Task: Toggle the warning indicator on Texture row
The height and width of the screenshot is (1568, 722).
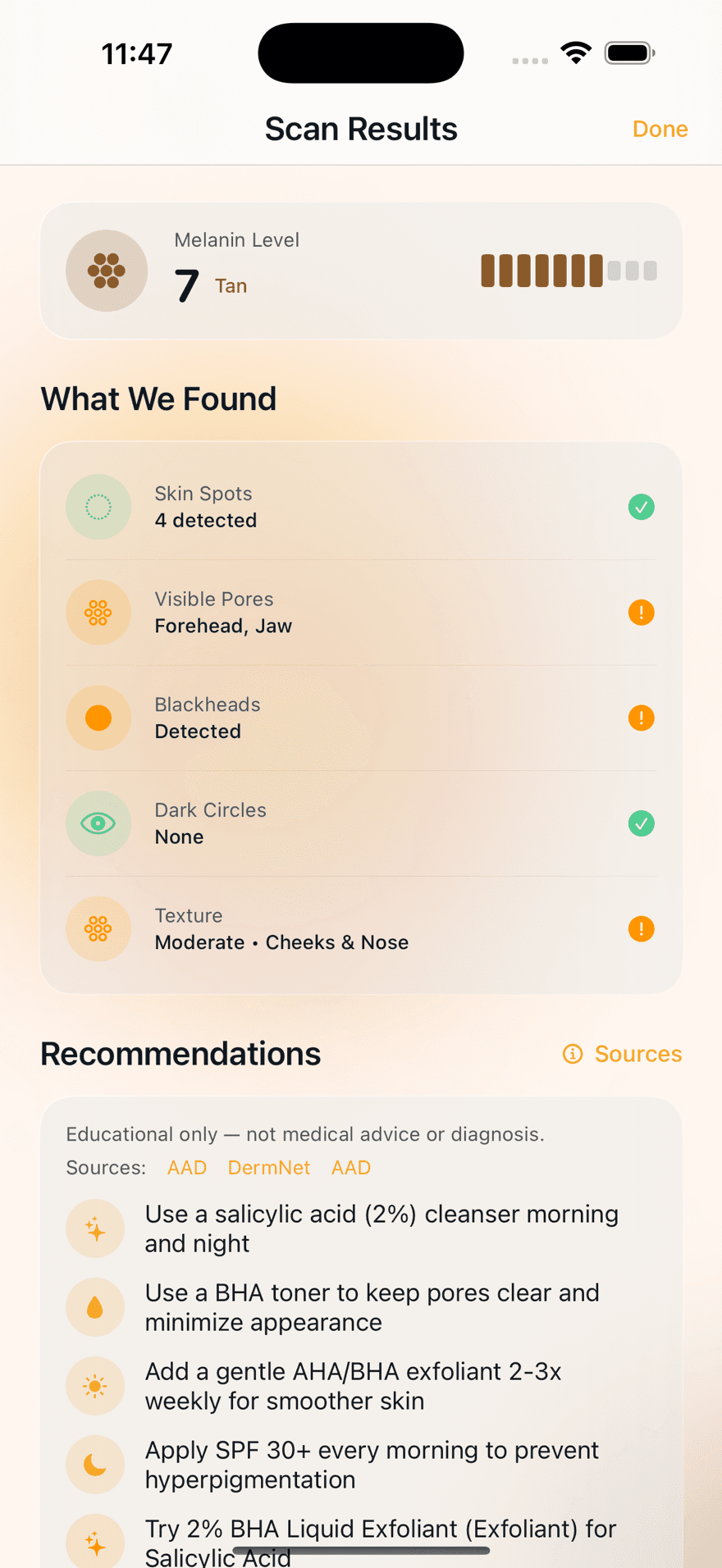Action: (641, 928)
